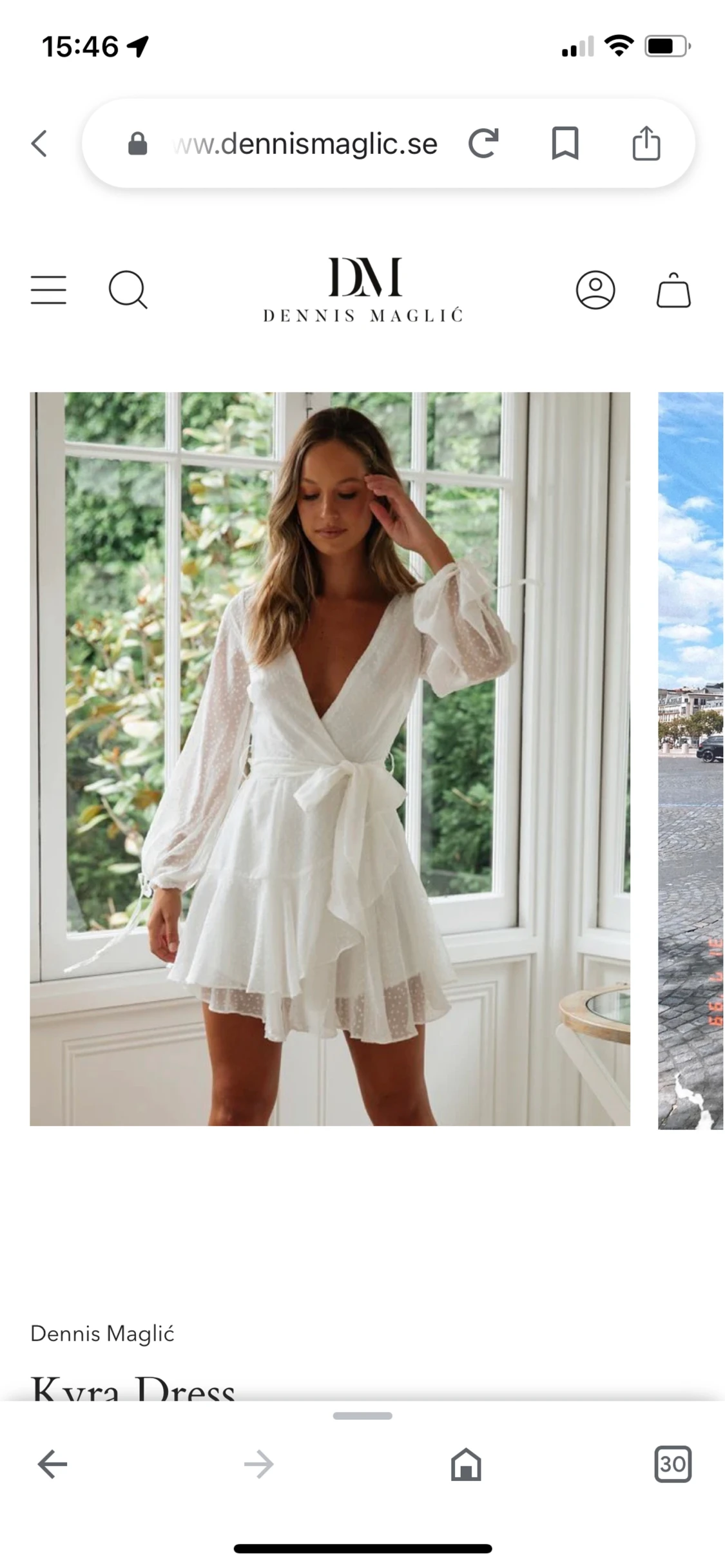This screenshot has width=725, height=1568.
Task: Share this page via the share icon
Action: (646, 143)
